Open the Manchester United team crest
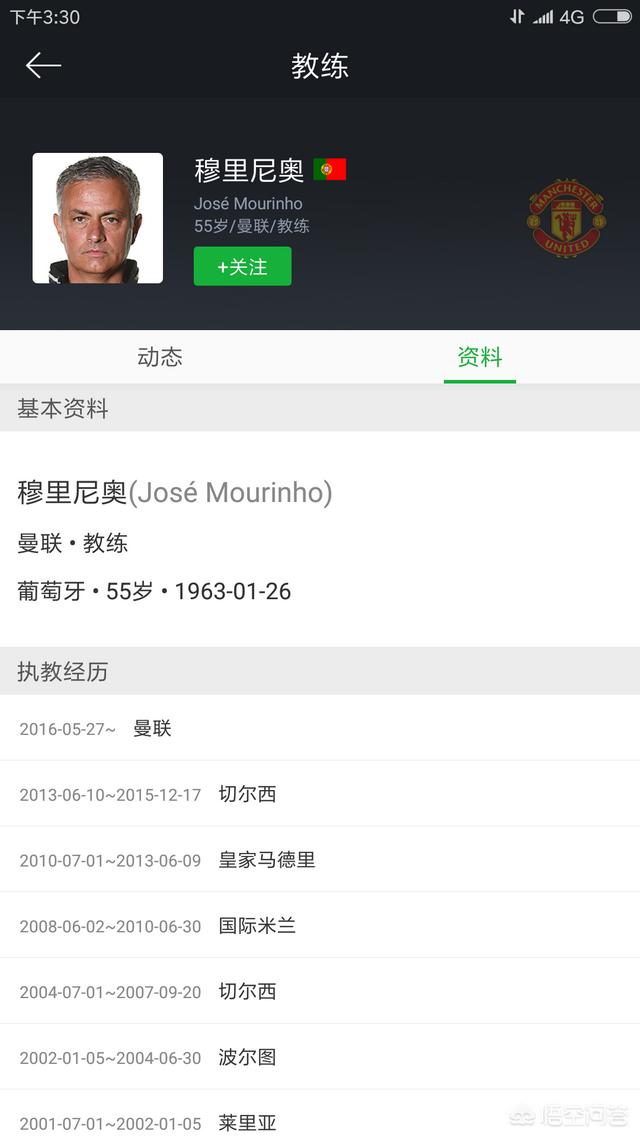The image size is (640, 1138). tap(567, 218)
